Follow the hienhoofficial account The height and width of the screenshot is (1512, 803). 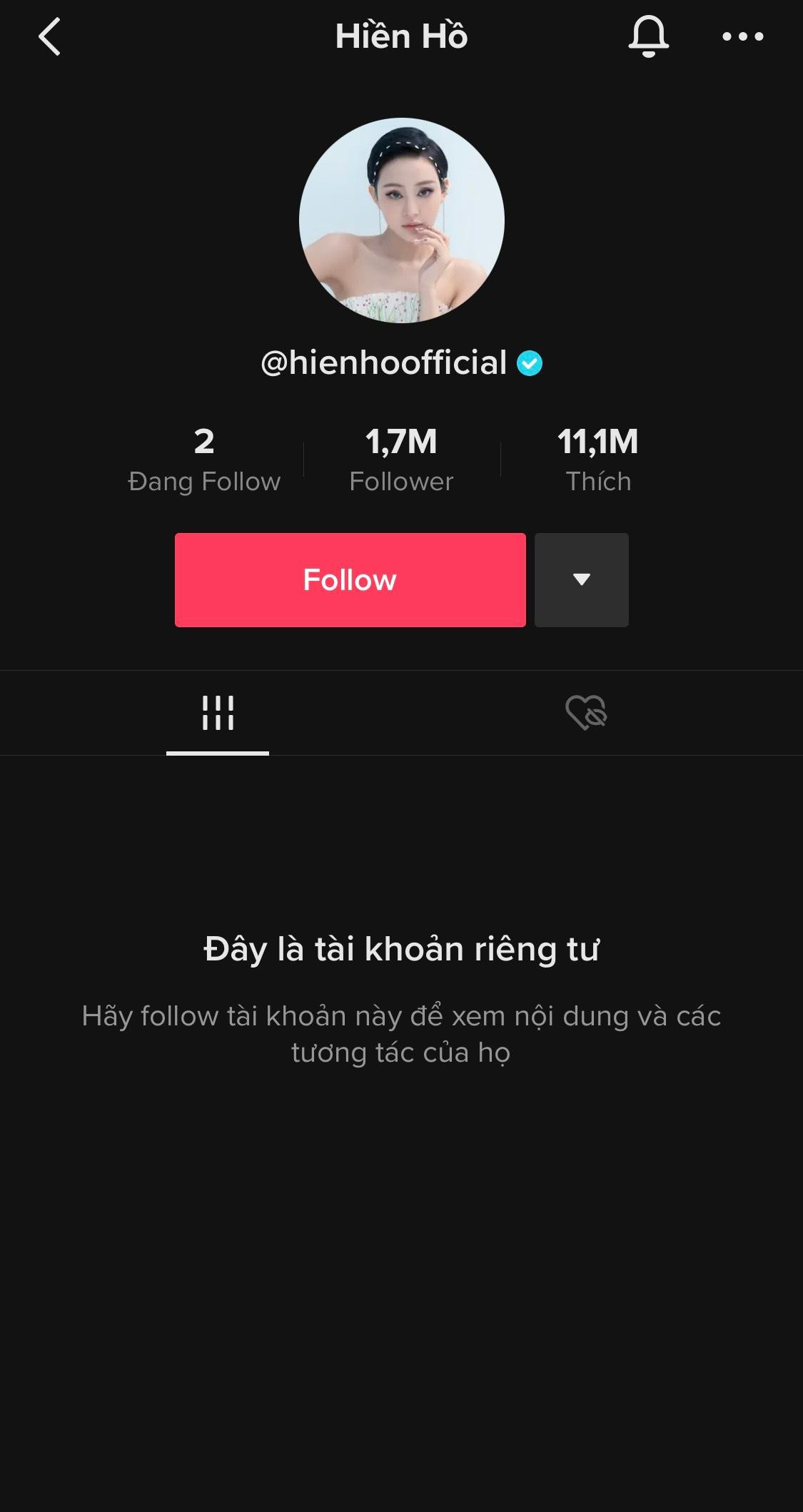pyautogui.click(x=350, y=580)
